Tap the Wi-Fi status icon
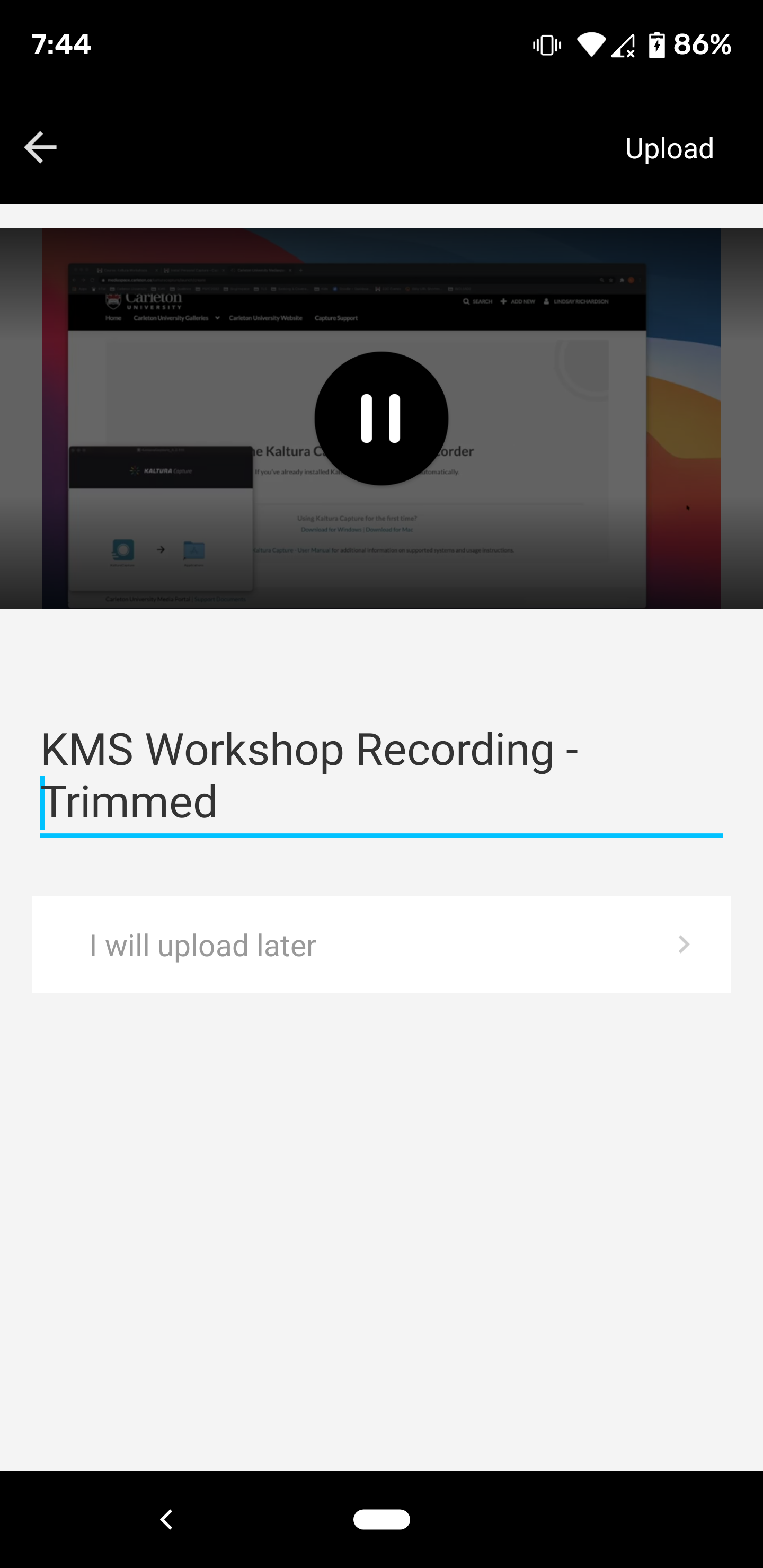 click(592, 44)
